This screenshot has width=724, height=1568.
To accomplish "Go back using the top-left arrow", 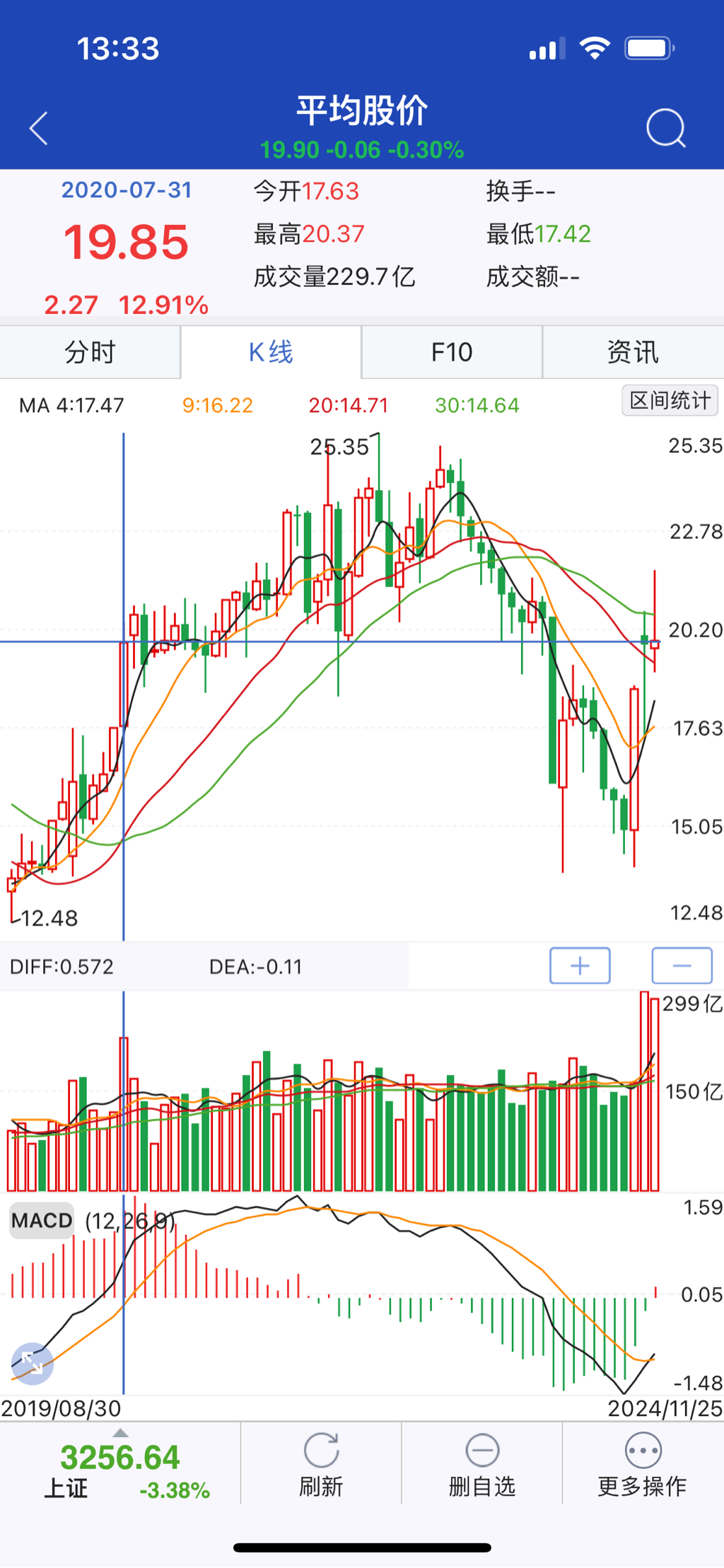I will pyautogui.click(x=39, y=128).
